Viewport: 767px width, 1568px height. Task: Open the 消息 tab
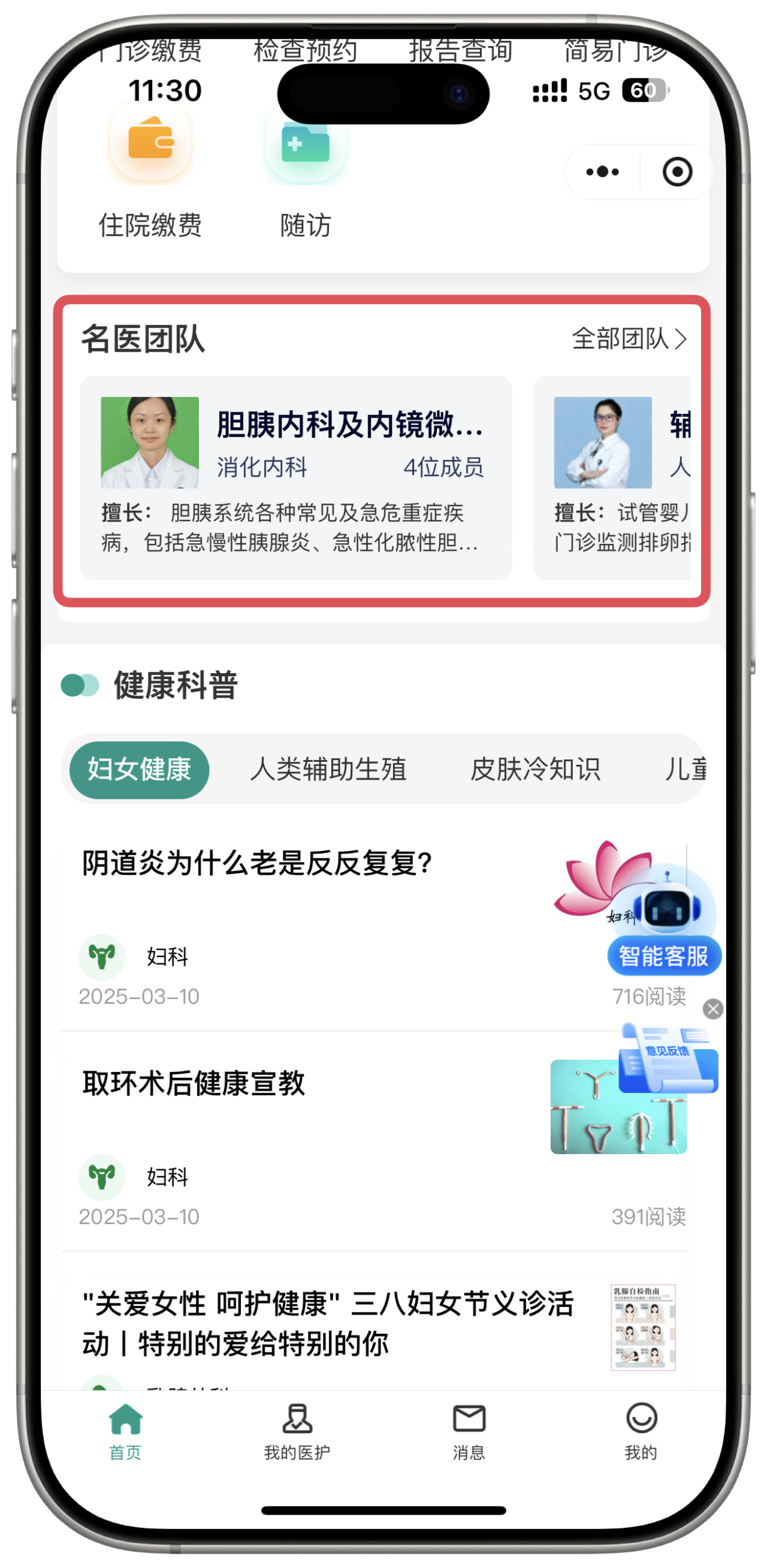(x=469, y=1430)
